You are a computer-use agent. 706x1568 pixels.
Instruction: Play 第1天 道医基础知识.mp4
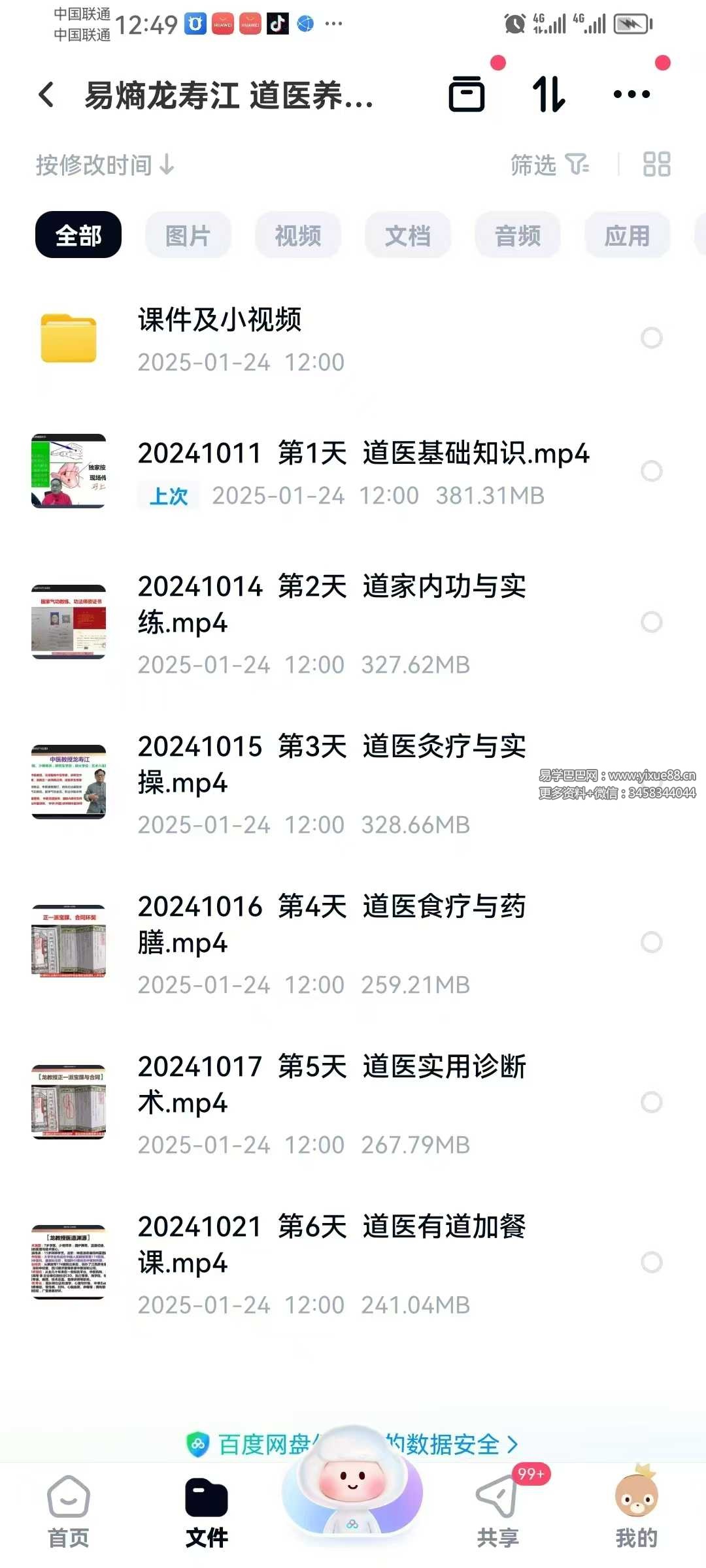click(x=363, y=453)
